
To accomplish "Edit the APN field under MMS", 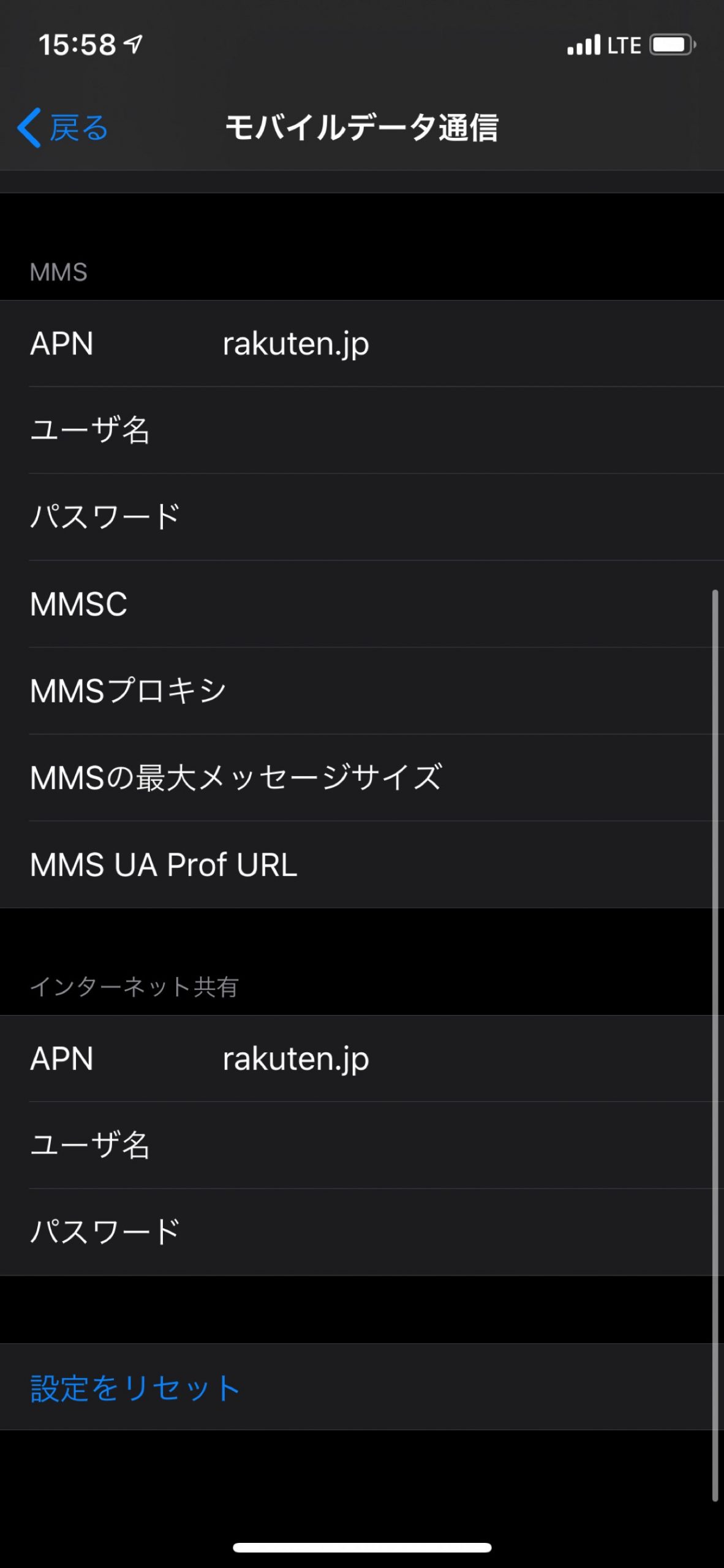I will click(362, 344).
